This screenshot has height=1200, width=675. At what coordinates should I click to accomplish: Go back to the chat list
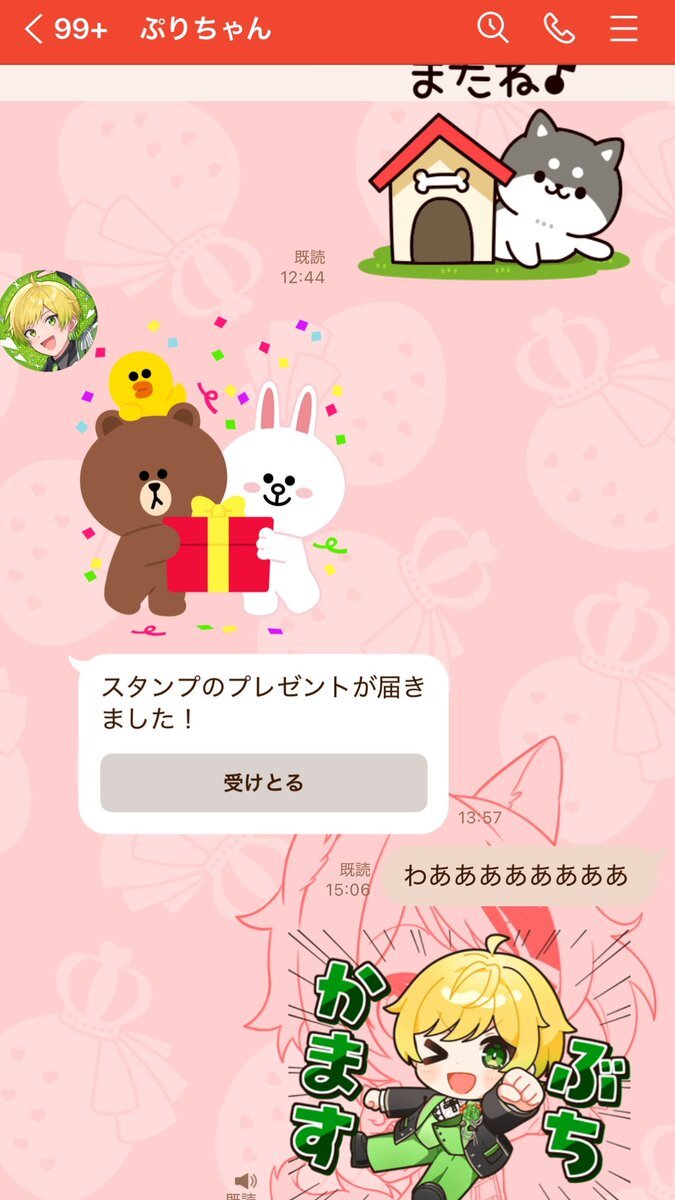[x=35, y=29]
